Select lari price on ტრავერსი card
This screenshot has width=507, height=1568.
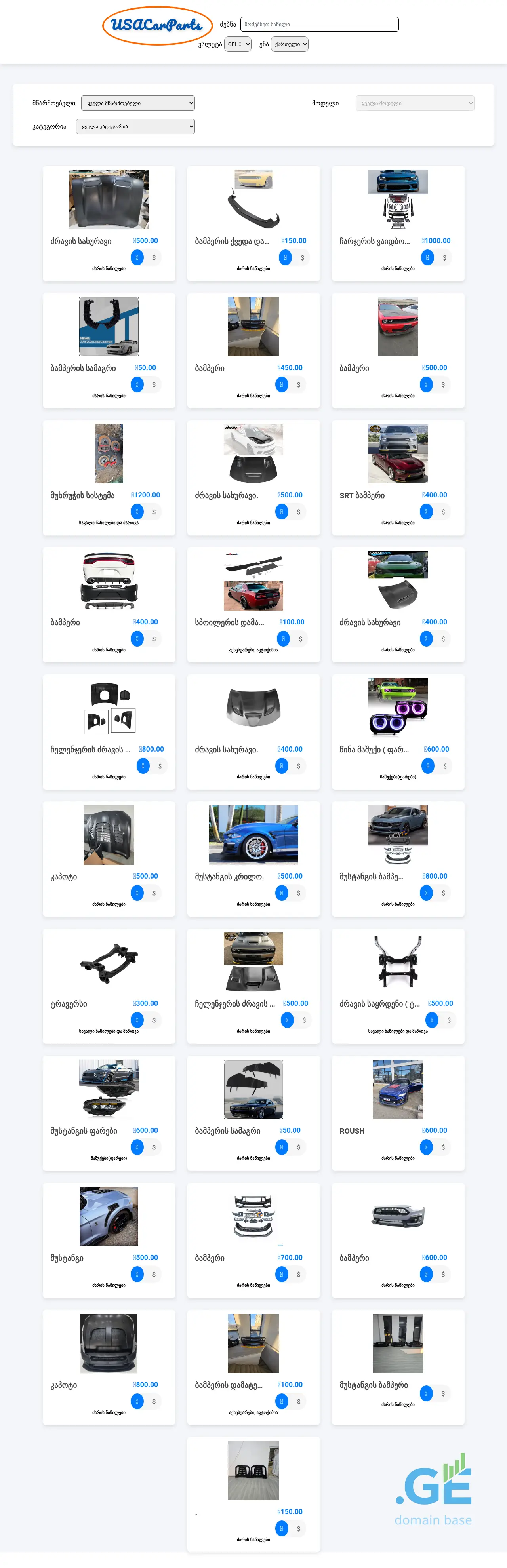click(x=137, y=1020)
